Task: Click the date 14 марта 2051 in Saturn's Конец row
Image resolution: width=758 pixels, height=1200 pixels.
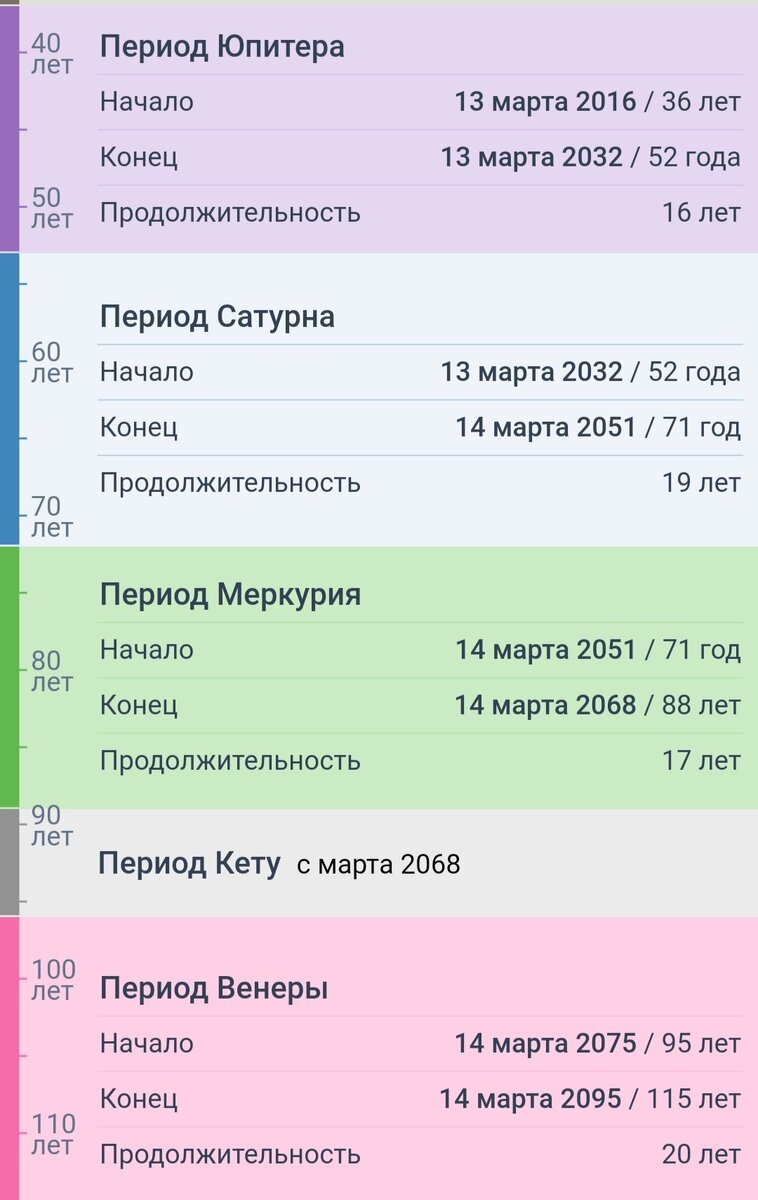Action: coord(545,426)
